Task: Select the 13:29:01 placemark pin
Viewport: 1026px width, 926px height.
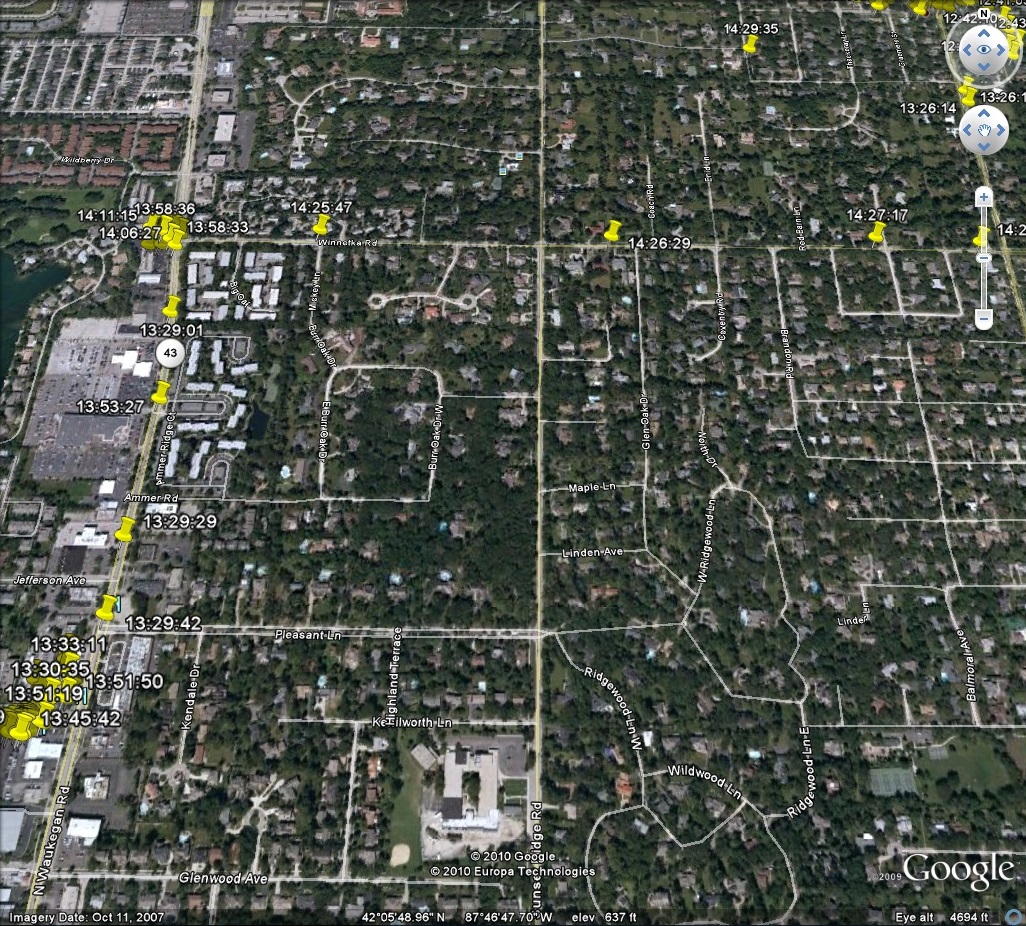Action: (172, 306)
